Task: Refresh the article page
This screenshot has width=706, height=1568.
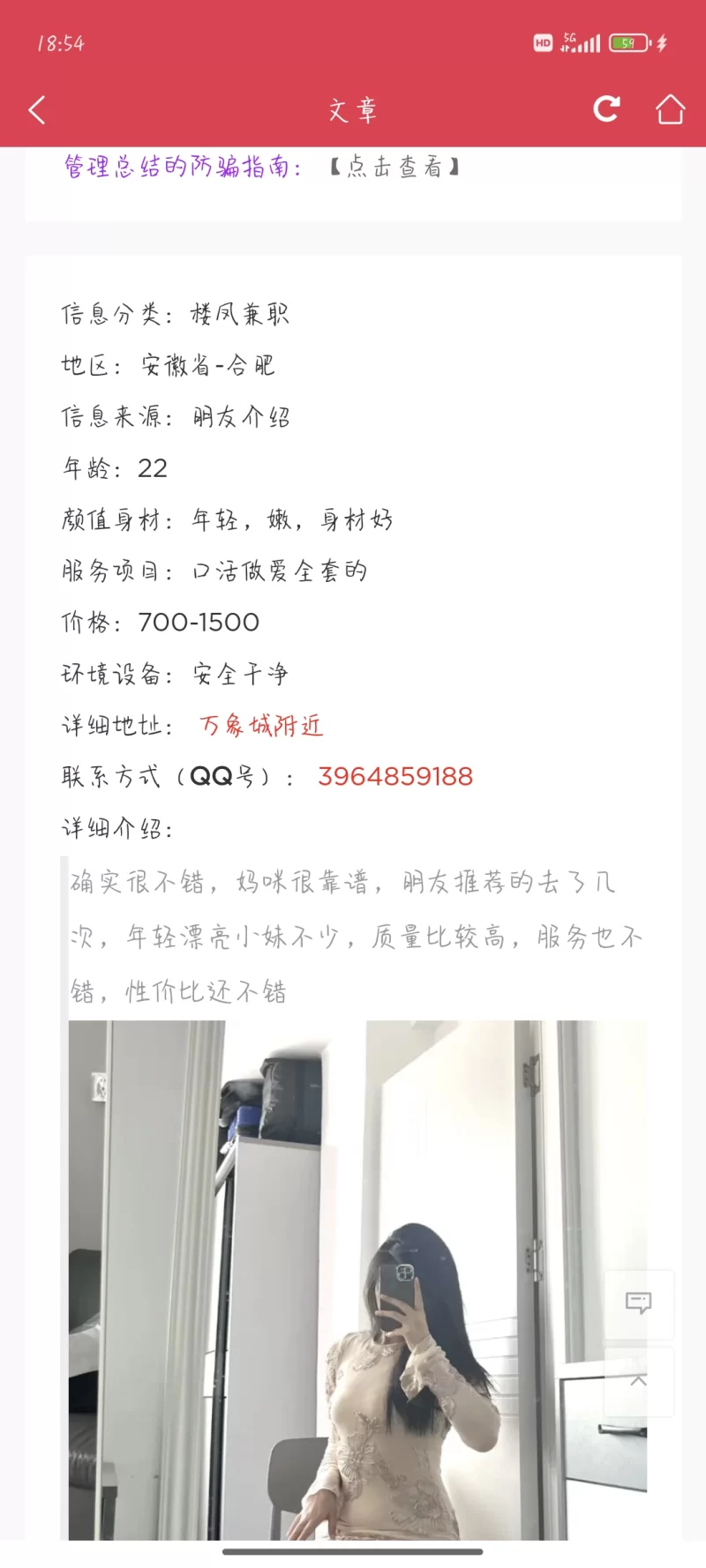Action: coord(606,109)
